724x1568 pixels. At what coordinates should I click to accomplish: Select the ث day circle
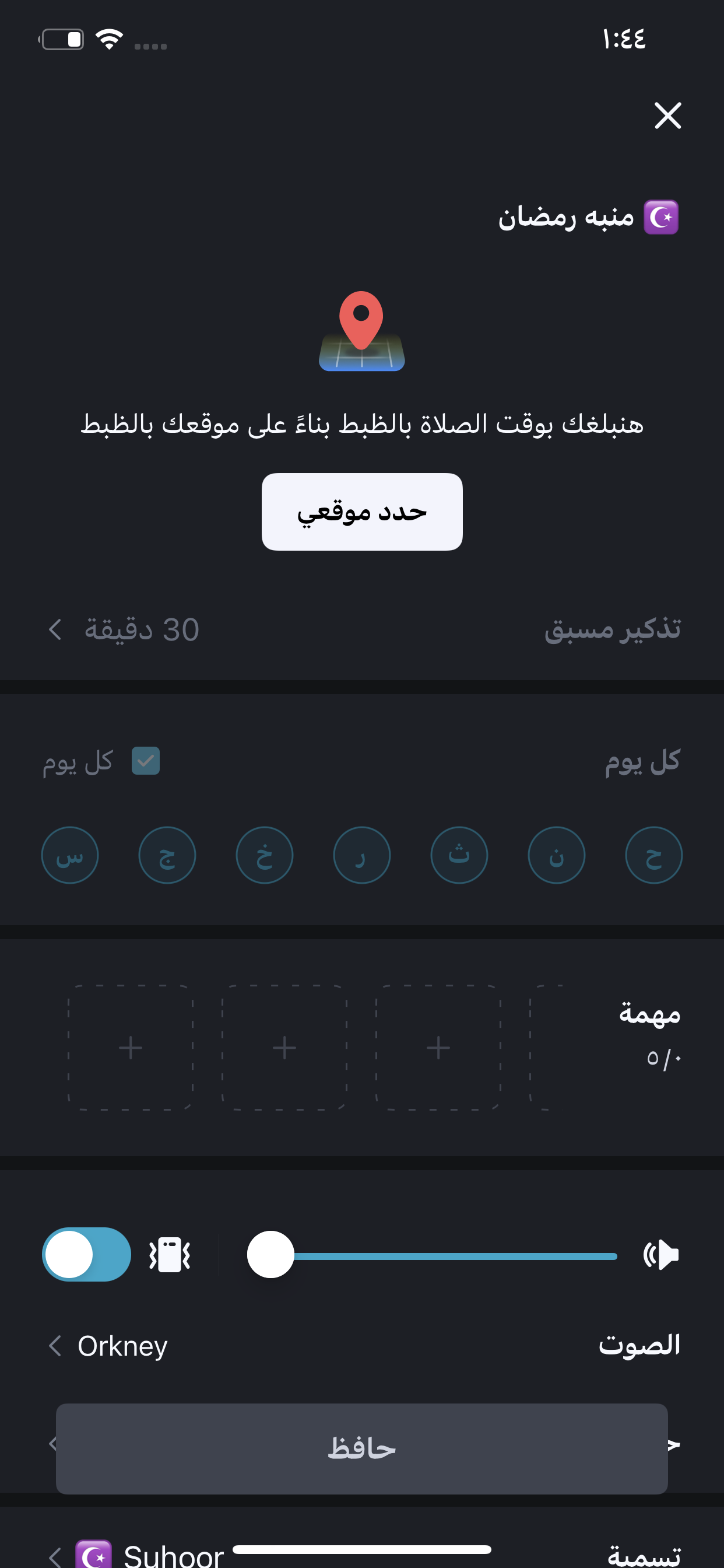(459, 855)
